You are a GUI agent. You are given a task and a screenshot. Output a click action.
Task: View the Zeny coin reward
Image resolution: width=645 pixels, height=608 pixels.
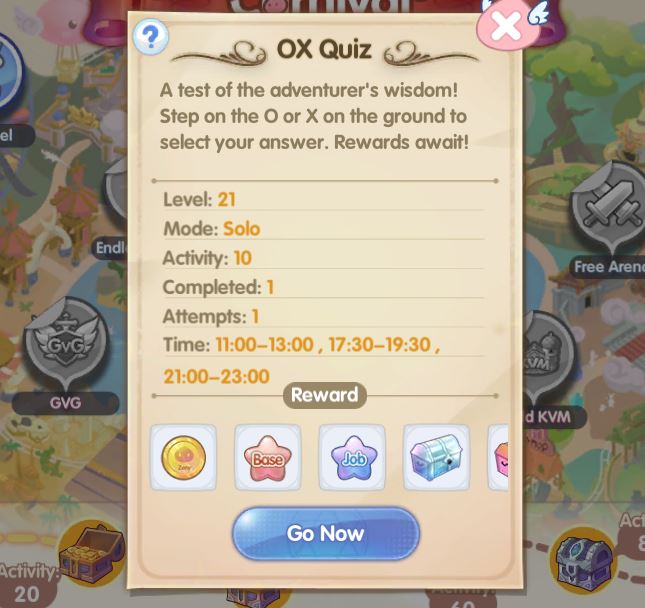[183, 457]
